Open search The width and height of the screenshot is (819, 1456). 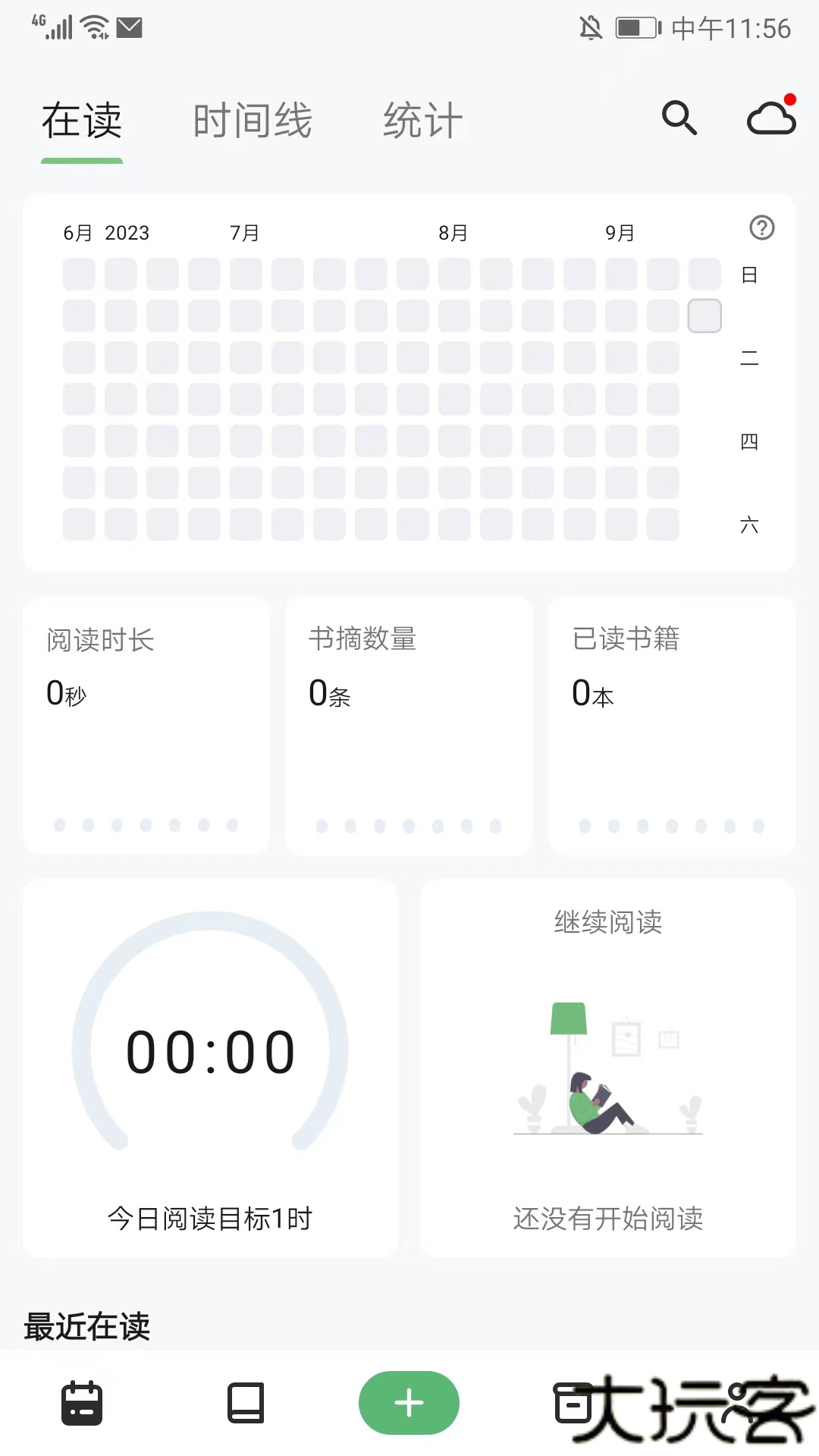(x=679, y=119)
